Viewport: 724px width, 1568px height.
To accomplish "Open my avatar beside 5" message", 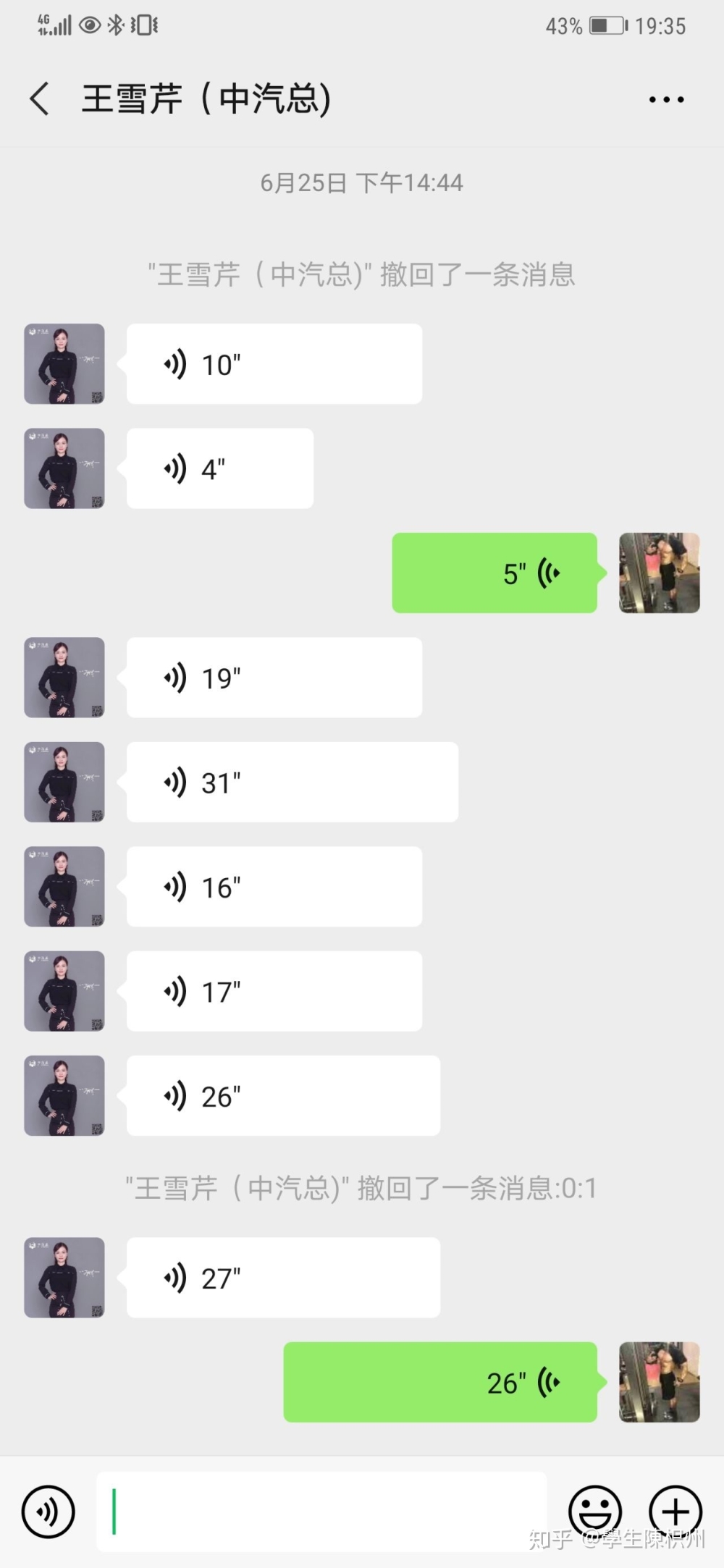I will click(659, 573).
